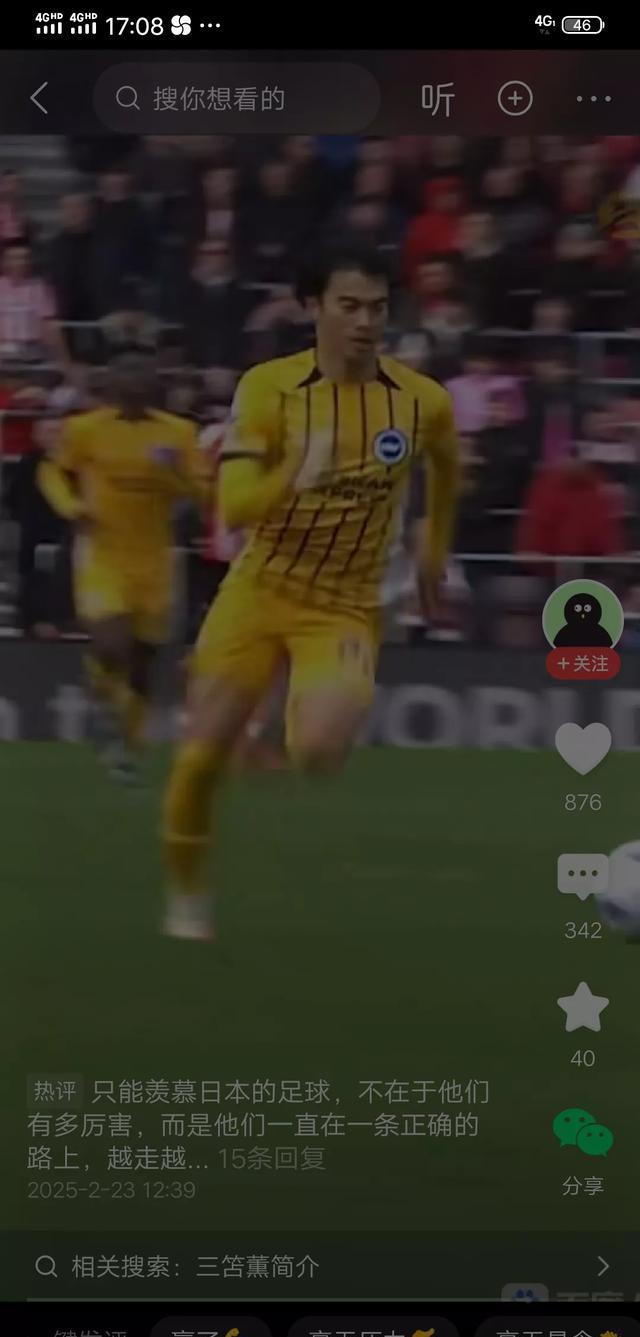Viewport: 640px width, 1337px height.
Task: Open the 热评 hot comment preview
Action: 258,1124
